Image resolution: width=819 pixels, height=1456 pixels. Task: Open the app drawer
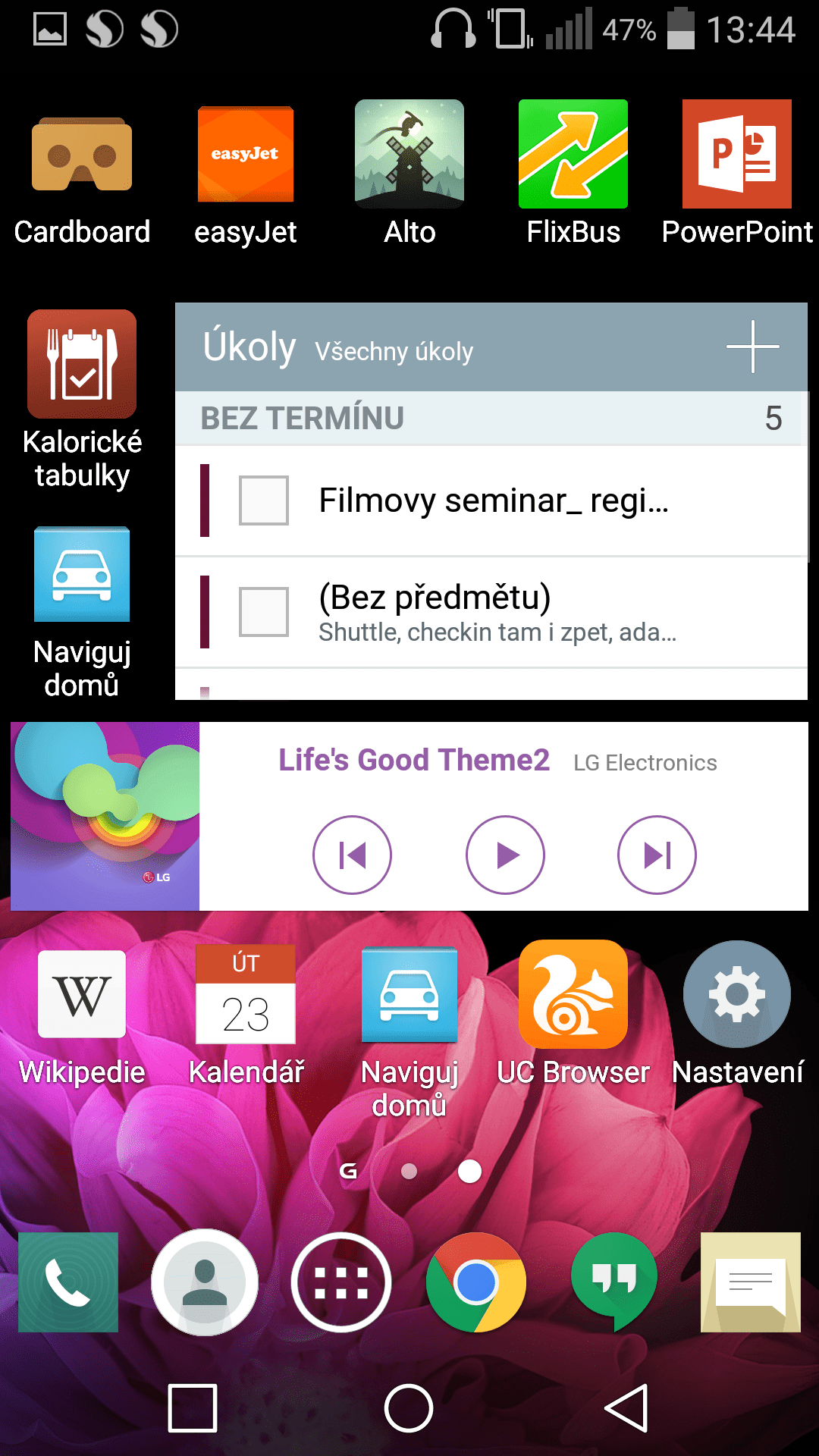tap(341, 1282)
